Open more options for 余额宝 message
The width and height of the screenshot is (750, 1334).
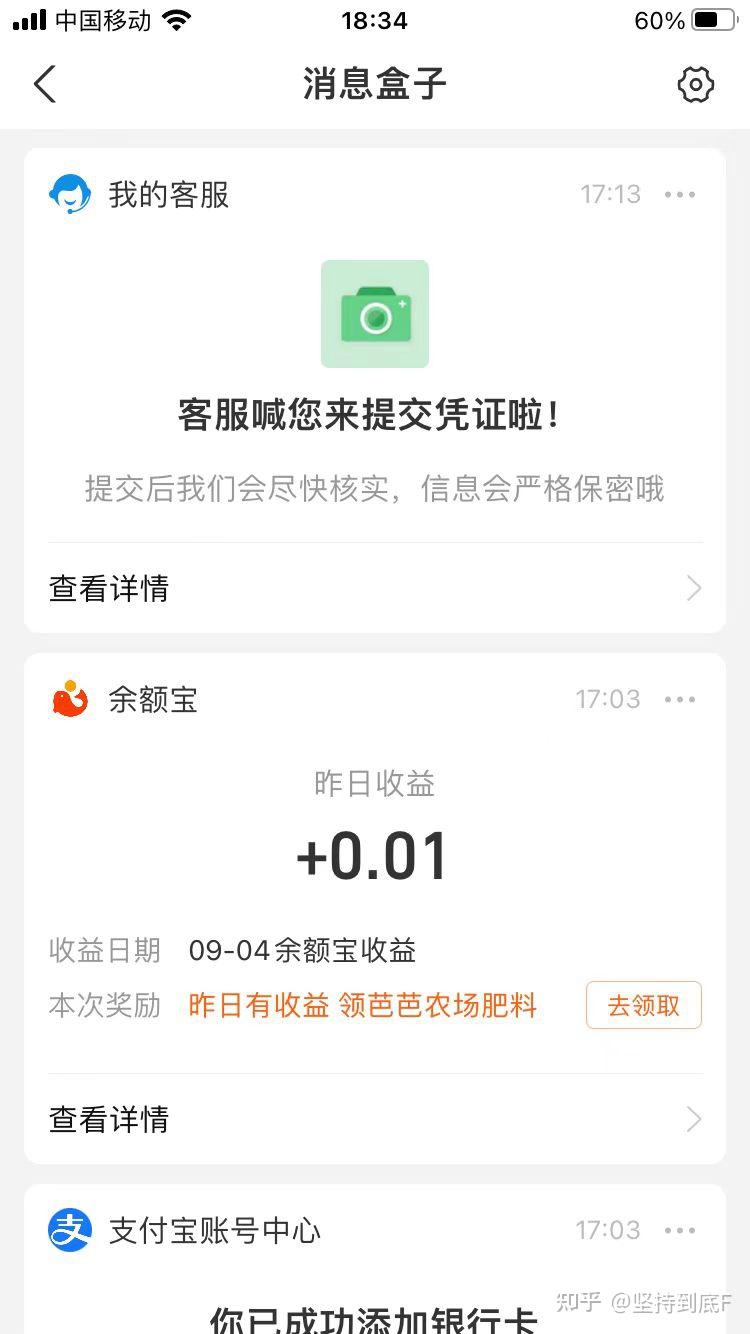680,700
